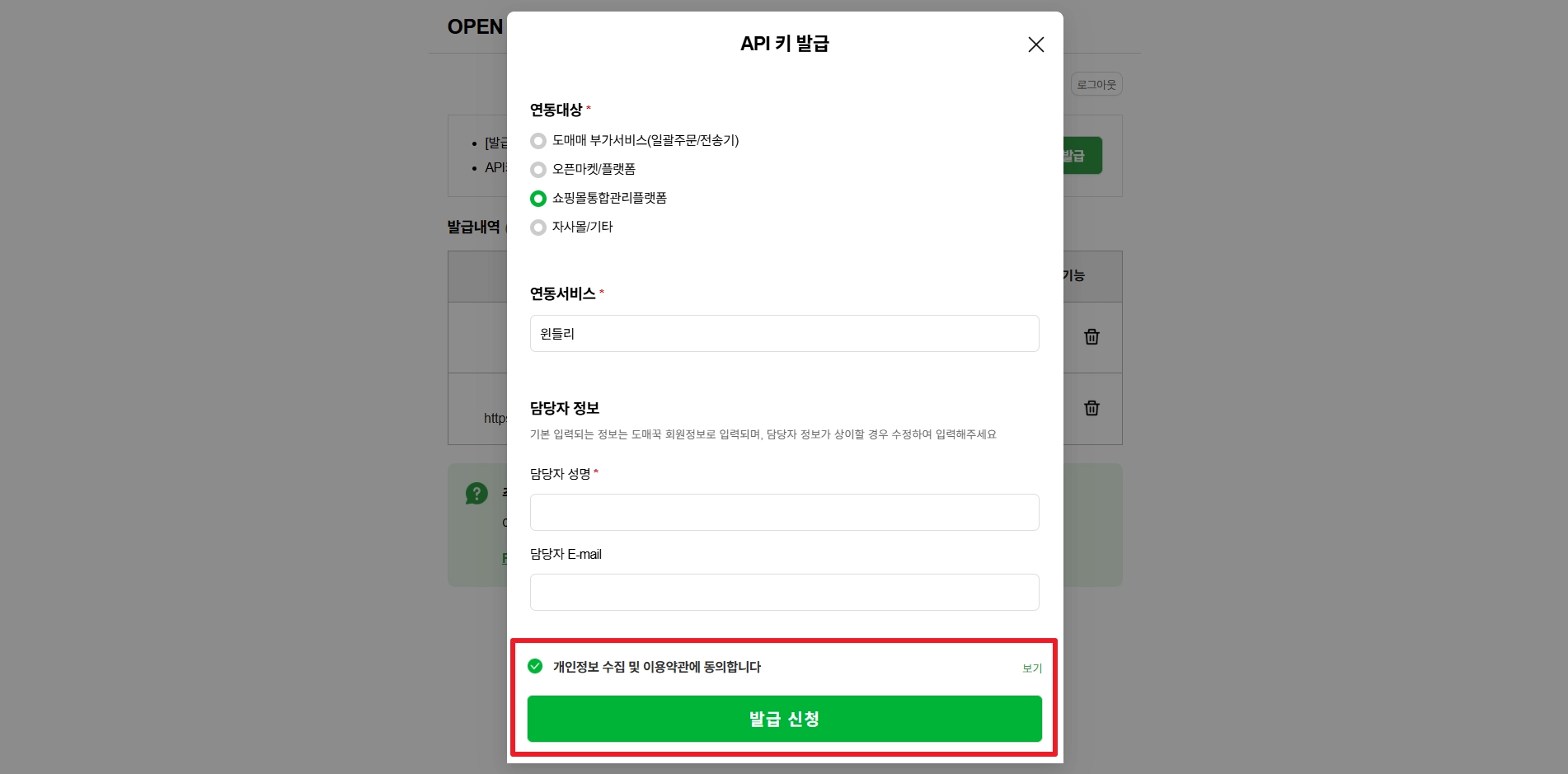Select 도매매 부가서비스 radio option

coord(538,141)
